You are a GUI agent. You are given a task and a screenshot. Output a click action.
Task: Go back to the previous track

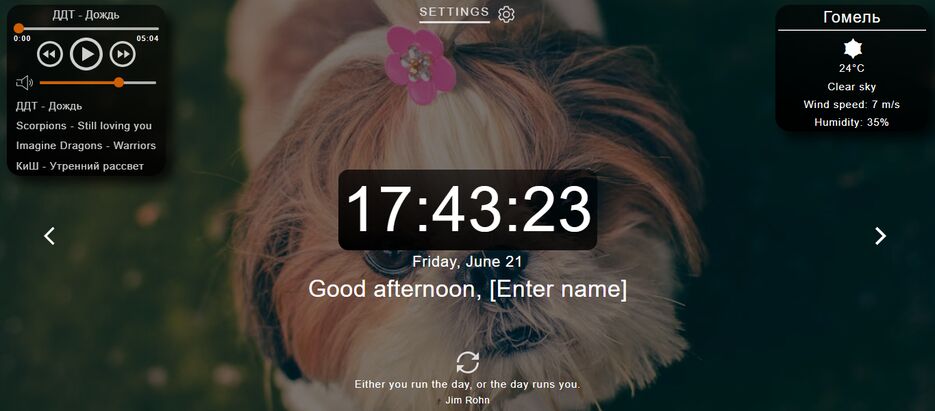[50, 54]
